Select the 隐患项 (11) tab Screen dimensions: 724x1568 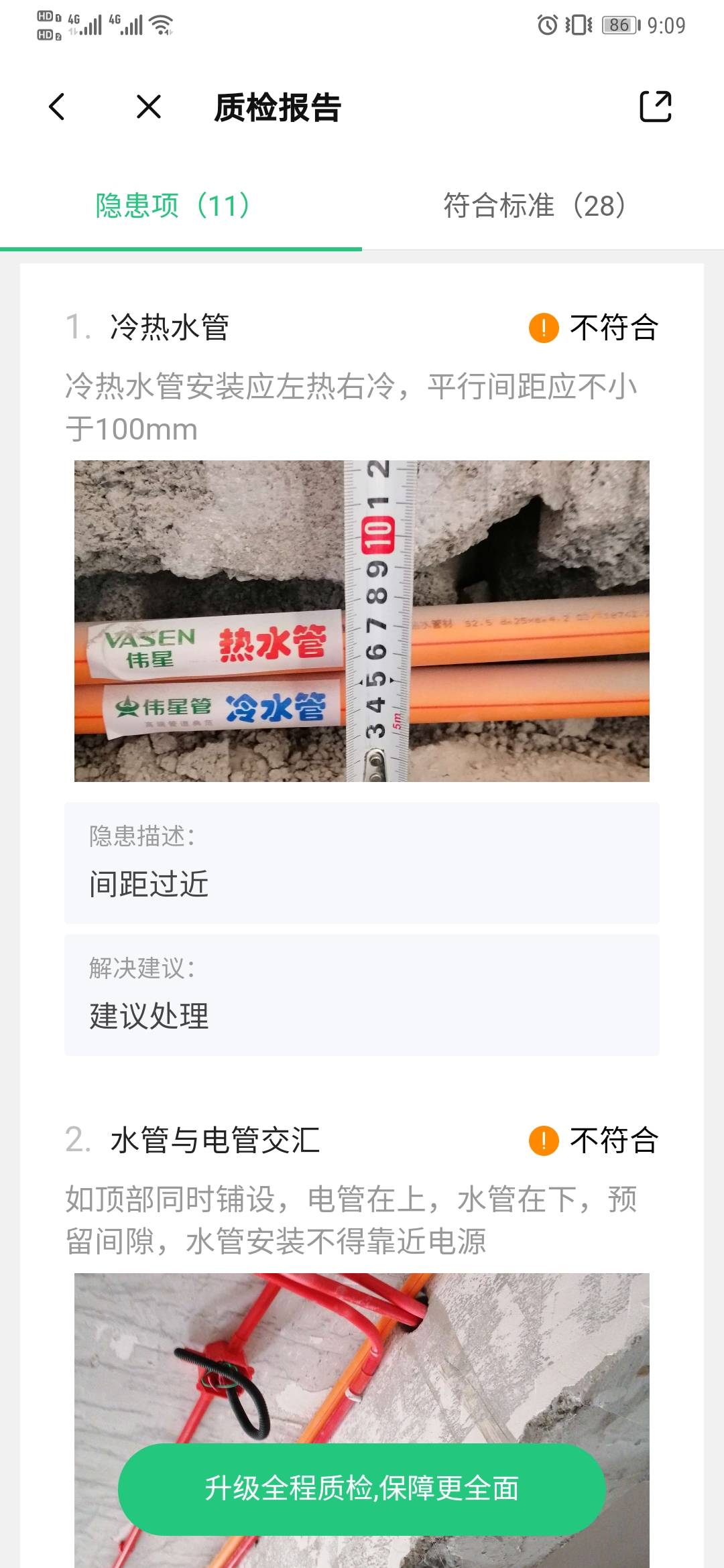173,206
